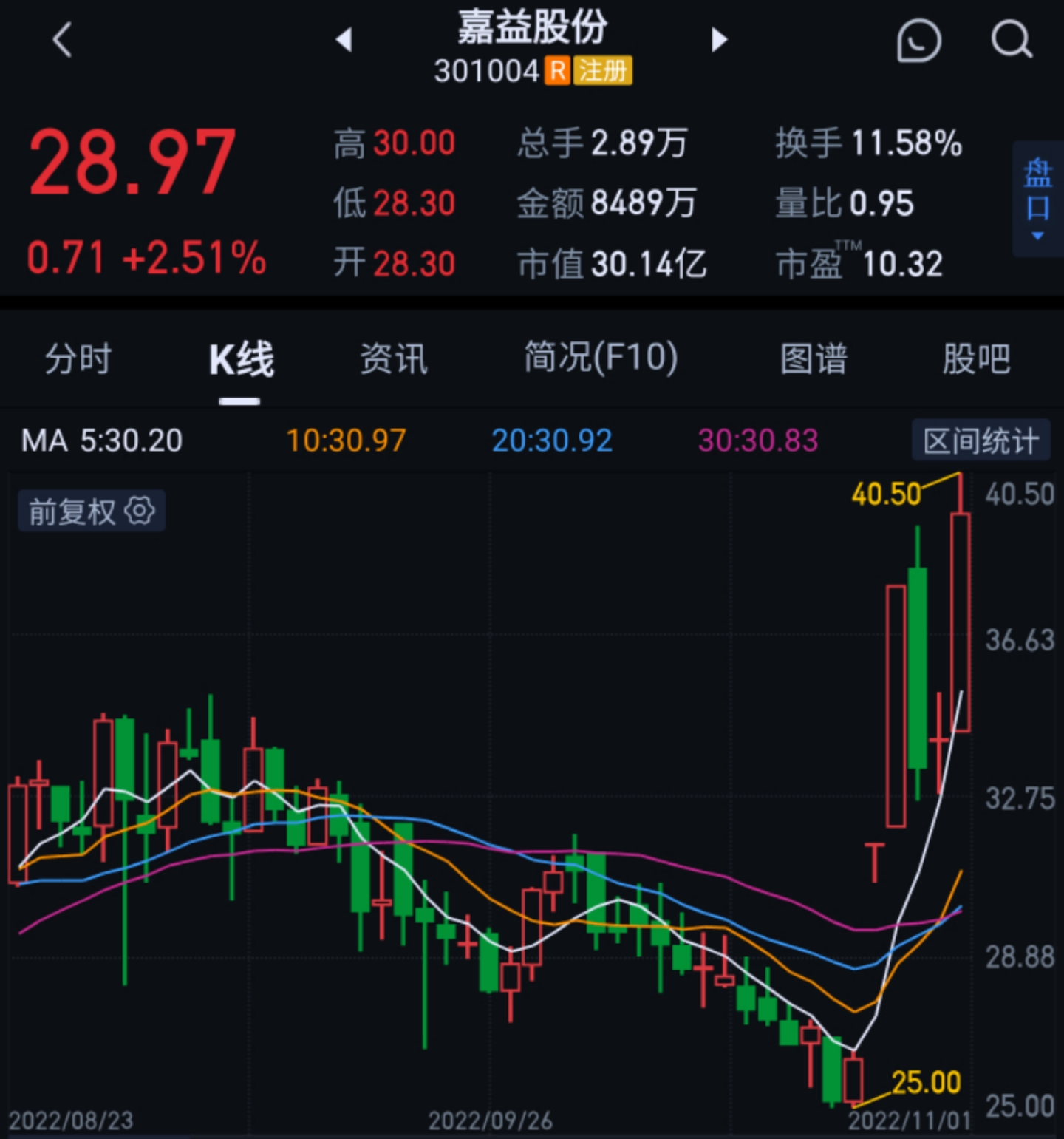
Task: Switch to the next stock
Action: point(719,40)
